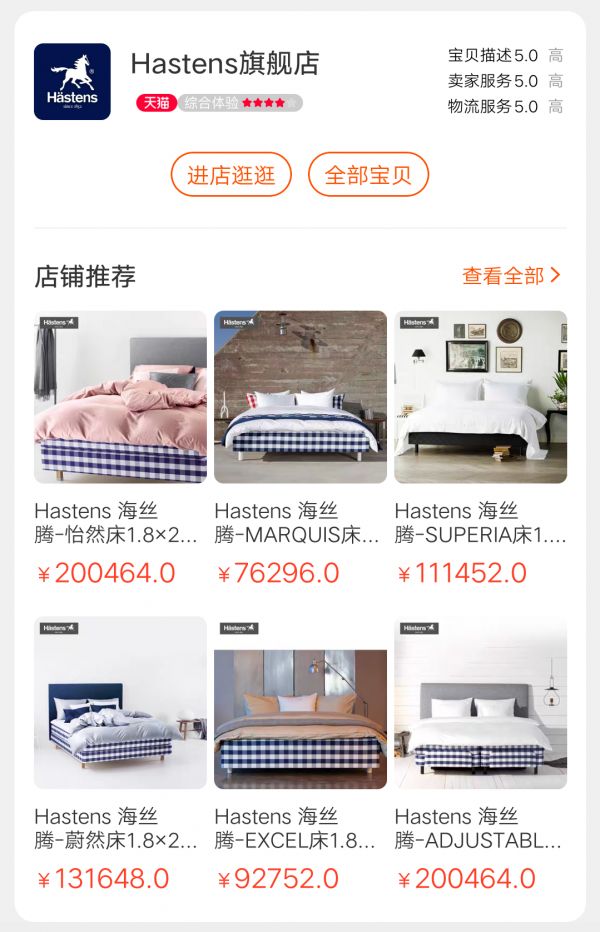Open the 怡然床 pink bedding product
This screenshot has width=600, height=932.
coord(120,397)
